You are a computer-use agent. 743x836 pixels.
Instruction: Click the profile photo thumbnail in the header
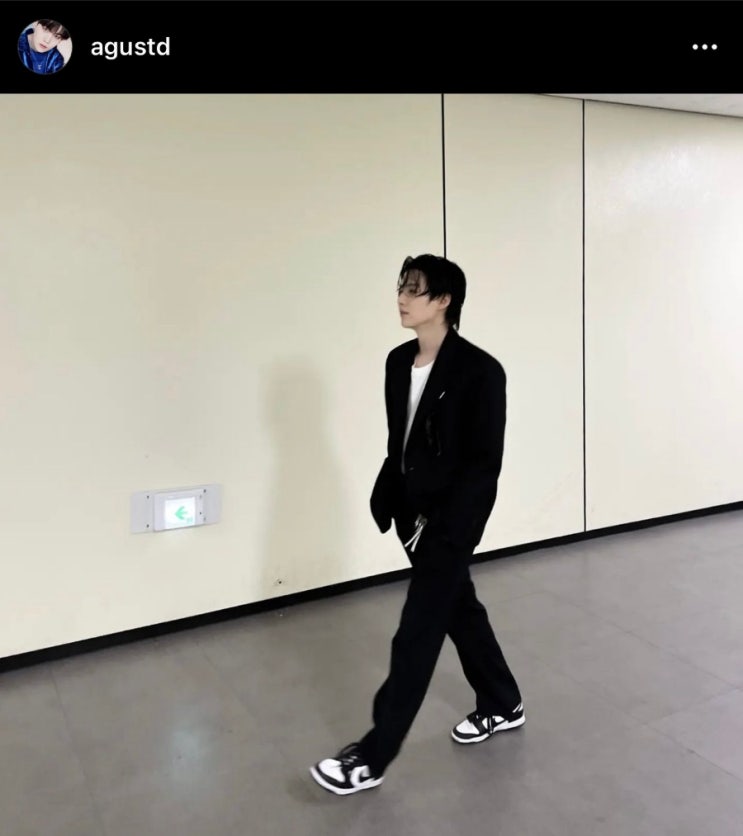[44, 42]
